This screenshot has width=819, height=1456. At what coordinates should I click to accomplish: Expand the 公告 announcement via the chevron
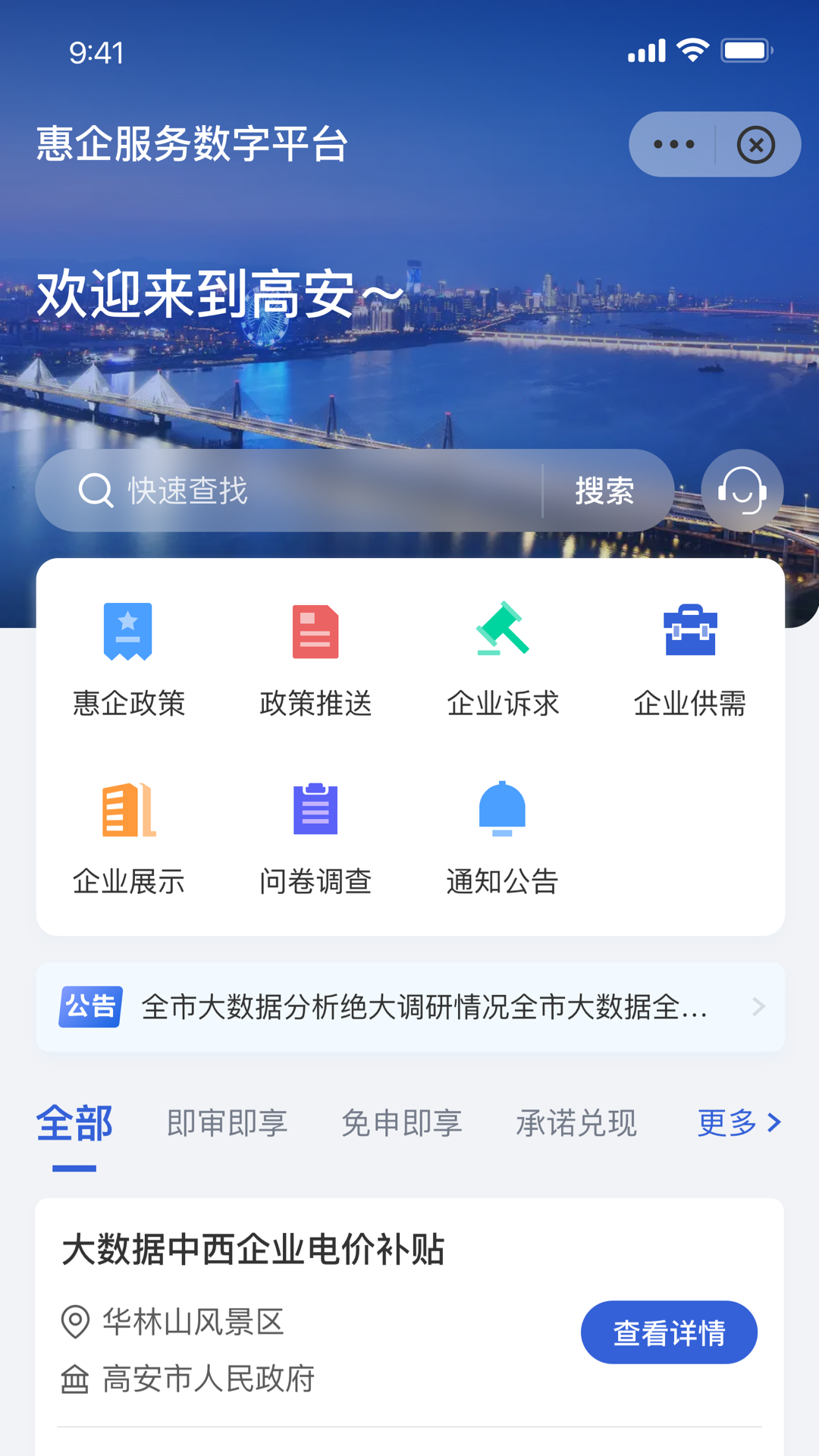[758, 1006]
